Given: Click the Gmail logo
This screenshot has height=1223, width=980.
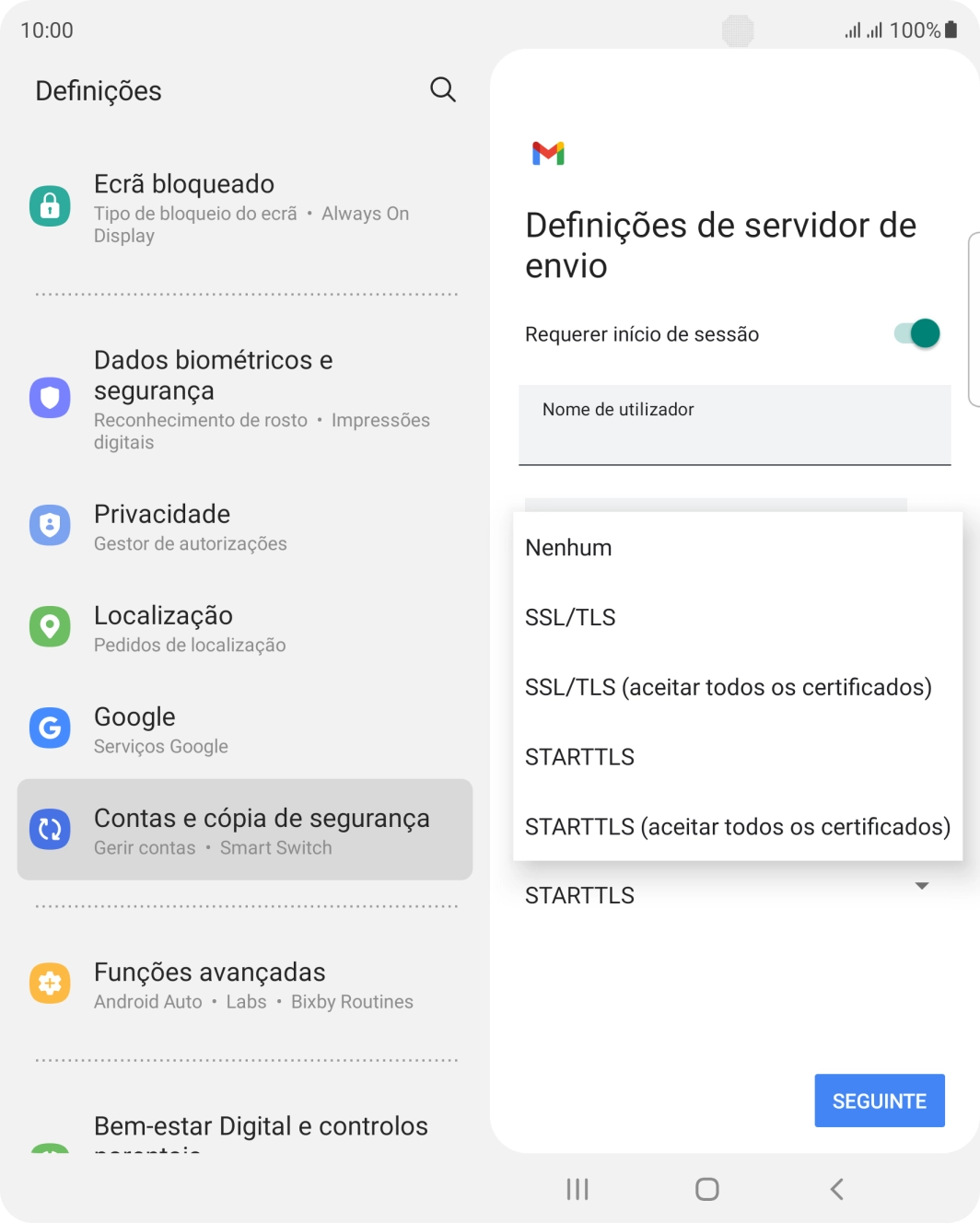Looking at the screenshot, I should 548,154.
